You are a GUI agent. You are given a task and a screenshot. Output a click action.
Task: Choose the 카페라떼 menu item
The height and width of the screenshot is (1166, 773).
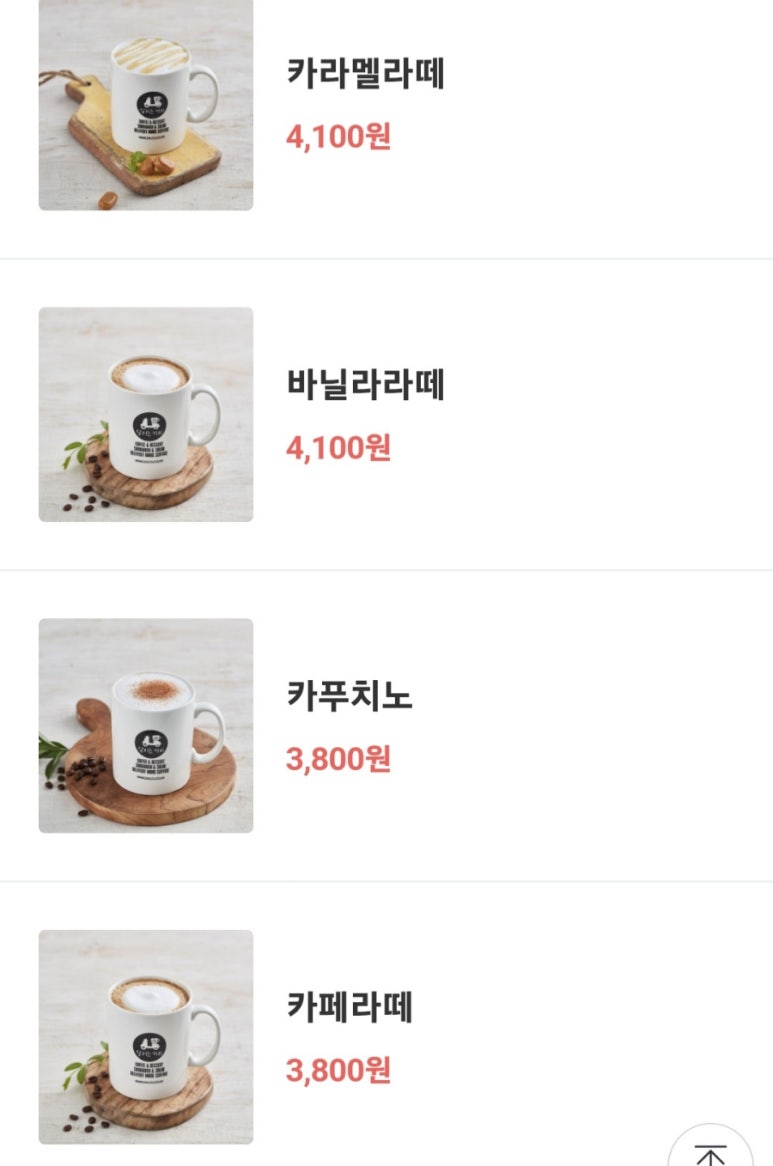coord(349,1008)
